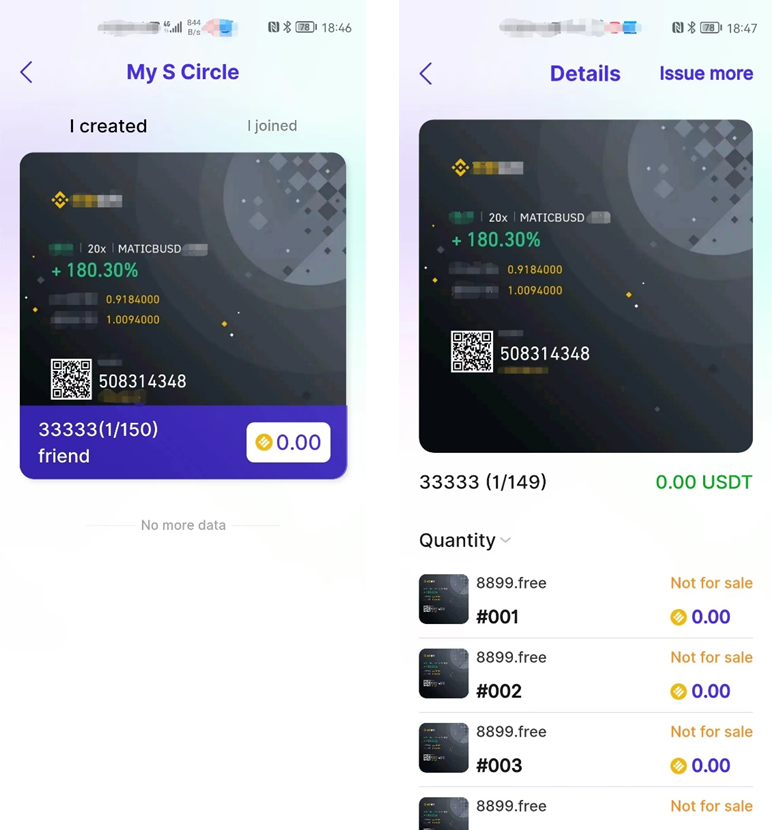
Task: Open the 8899.free #001 item
Action: point(584,600)
